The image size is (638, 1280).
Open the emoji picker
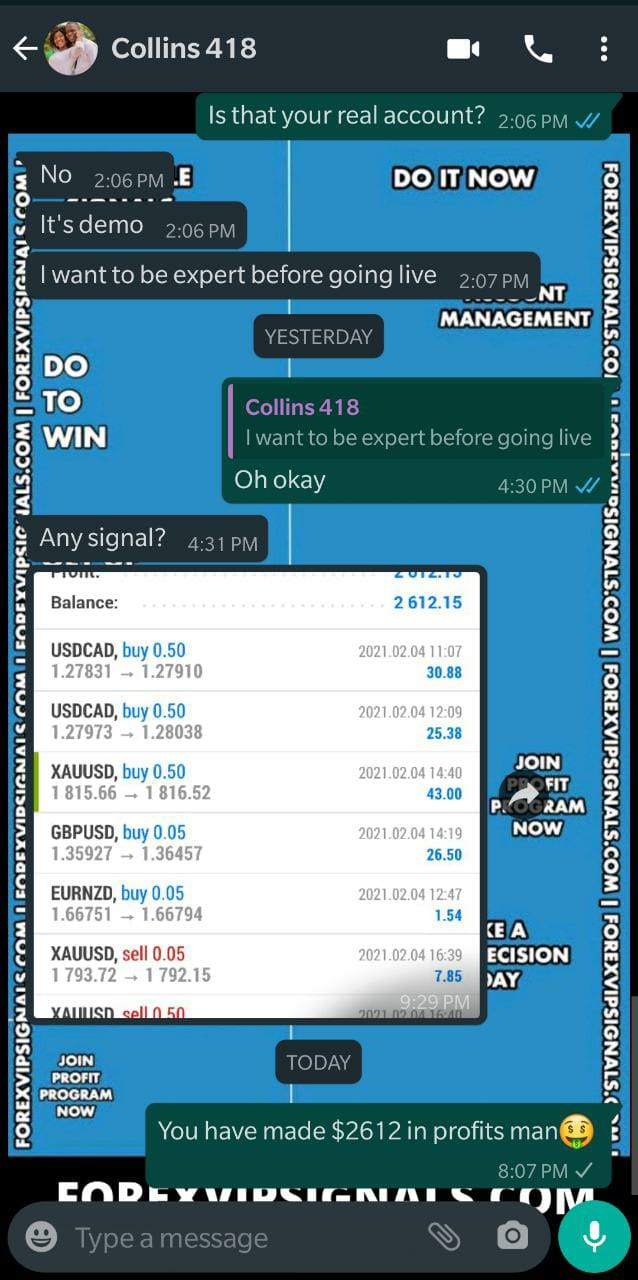pos(41,1237)
